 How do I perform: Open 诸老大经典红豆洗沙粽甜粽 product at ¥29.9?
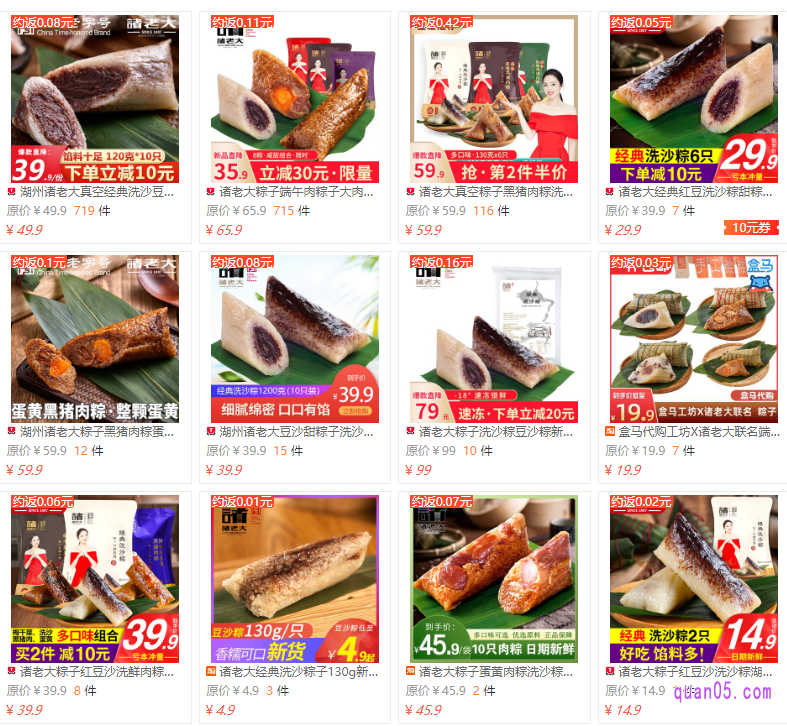tap(695, 192)
